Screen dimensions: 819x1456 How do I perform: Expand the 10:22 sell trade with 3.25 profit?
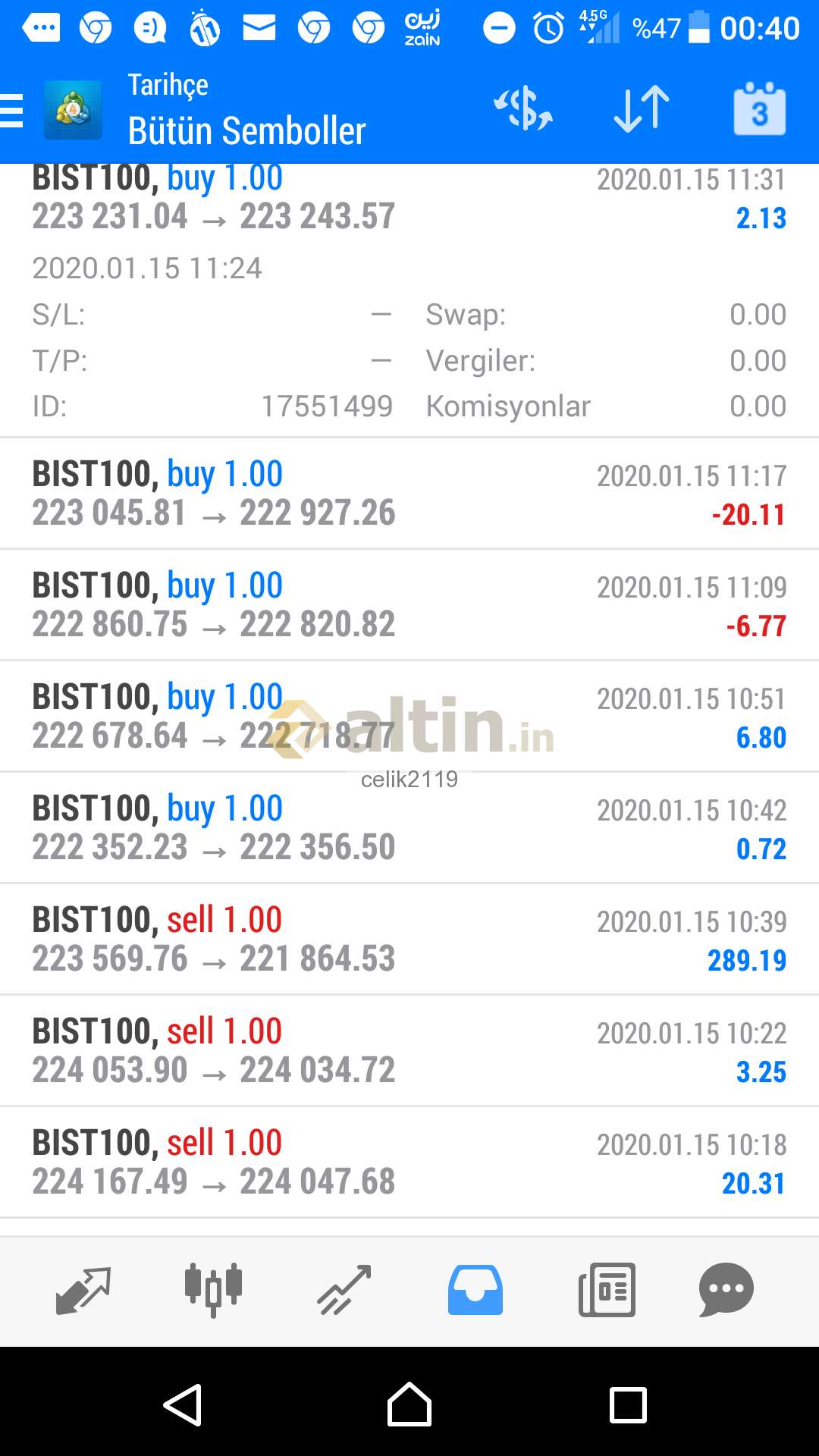409,1050
